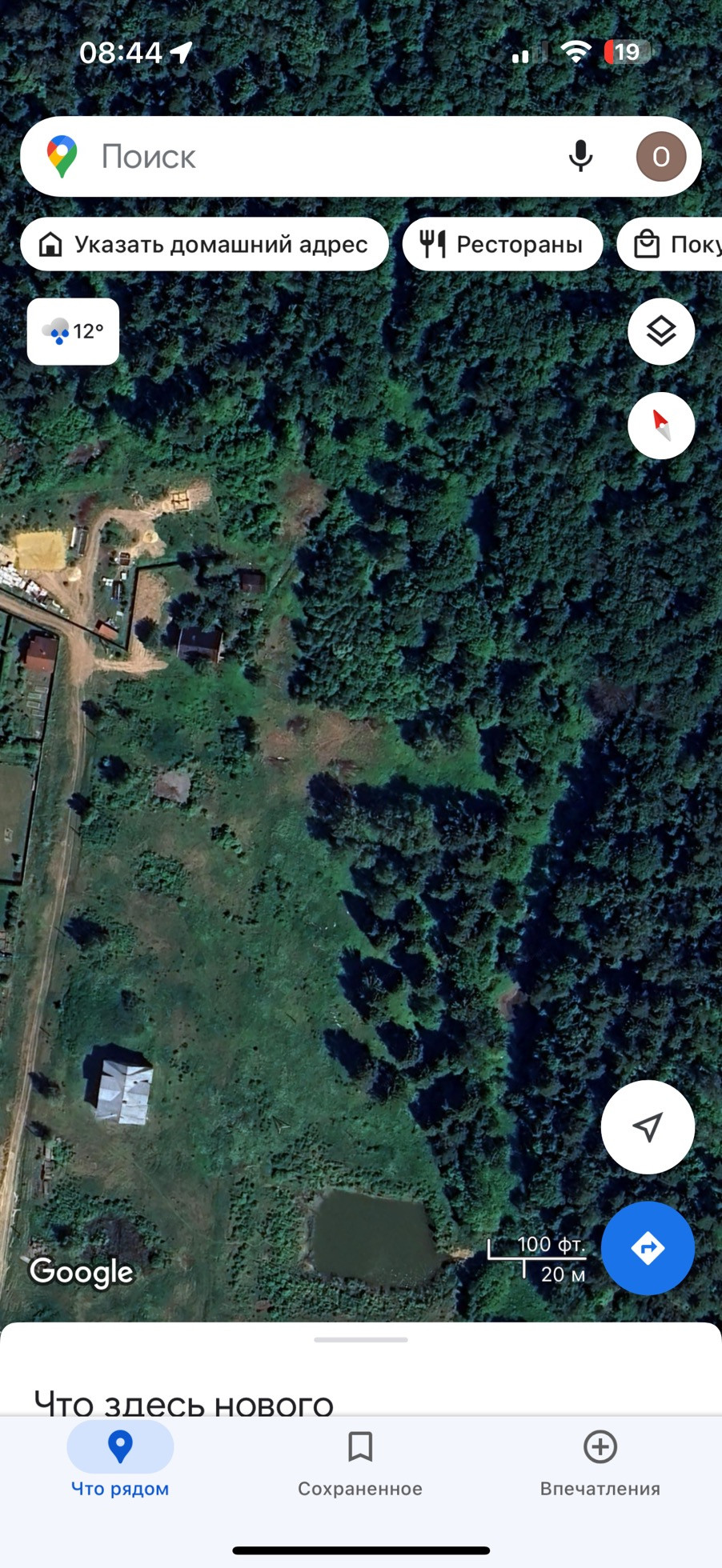The width and height of the screenshot is (722, 1568).
Task: Tap the Поиск search field
Action: coord(320,157)
